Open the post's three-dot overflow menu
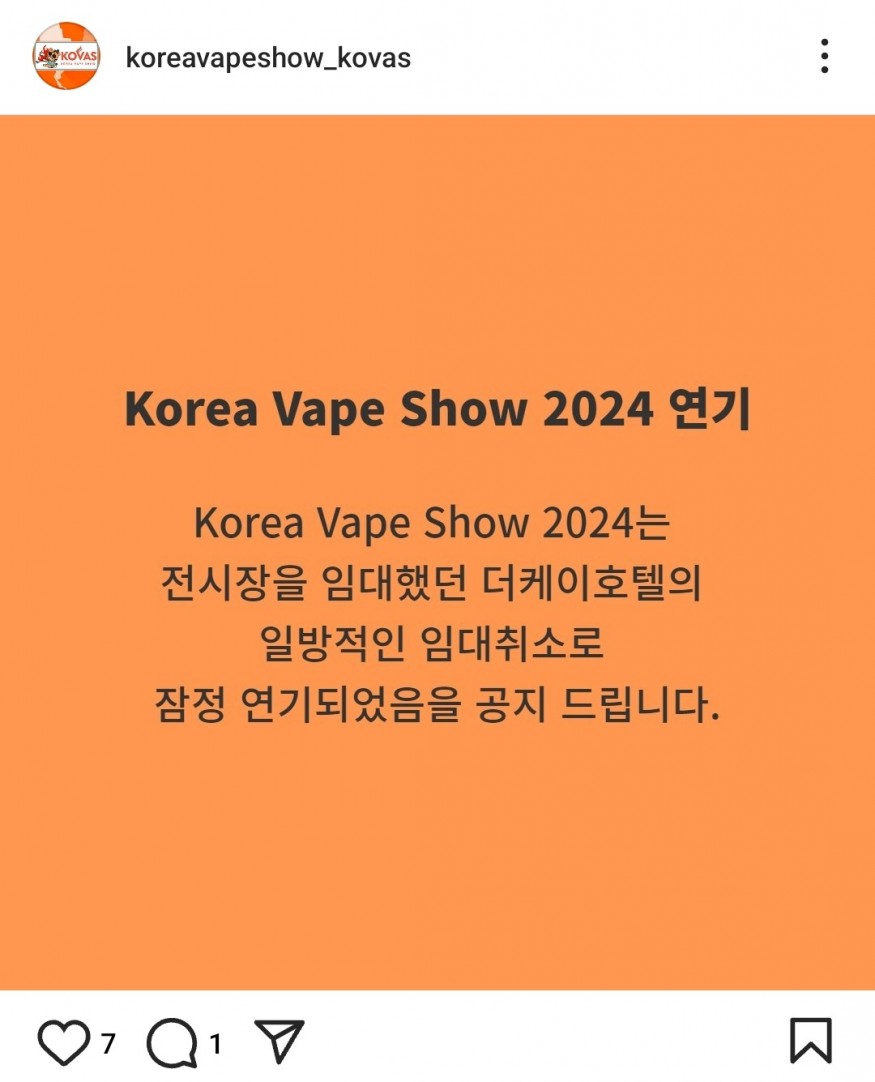This screenshot has height=1082, width=875. point(824,56)
